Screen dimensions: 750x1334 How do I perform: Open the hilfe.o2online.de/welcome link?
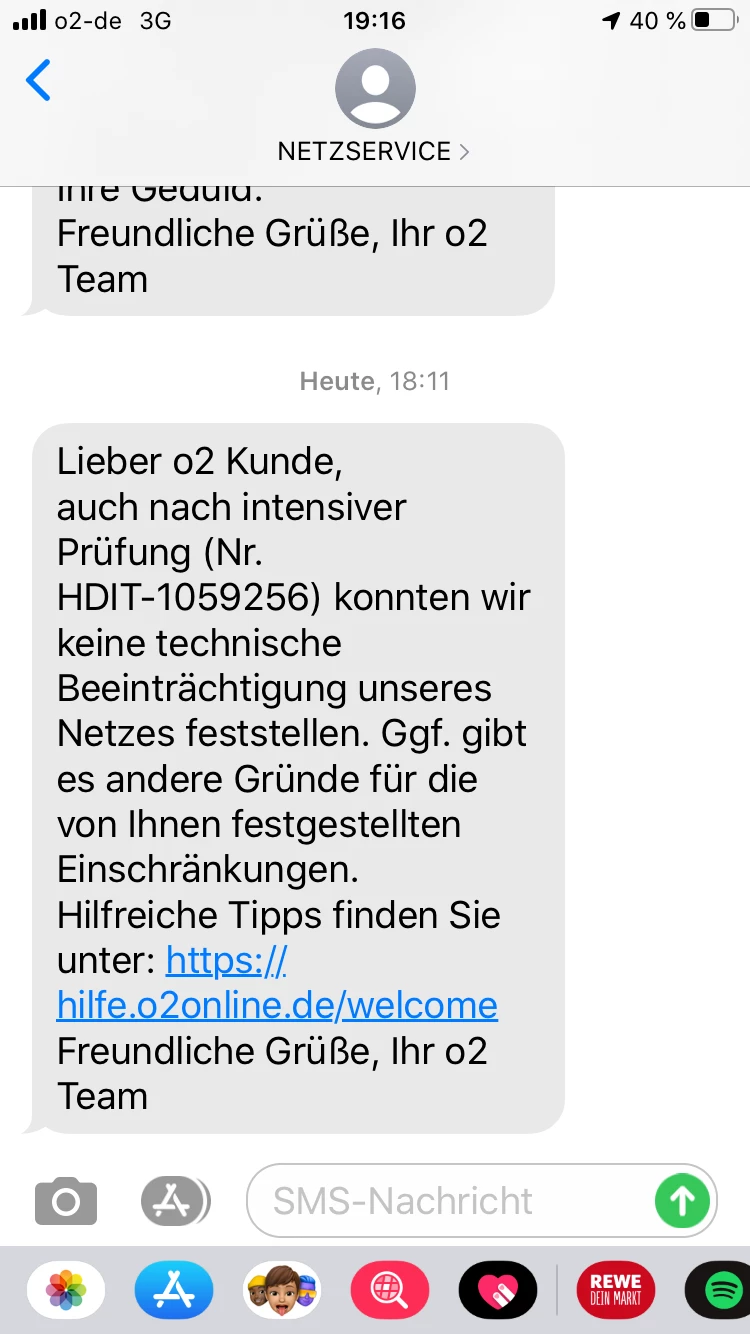point(277,1005)
